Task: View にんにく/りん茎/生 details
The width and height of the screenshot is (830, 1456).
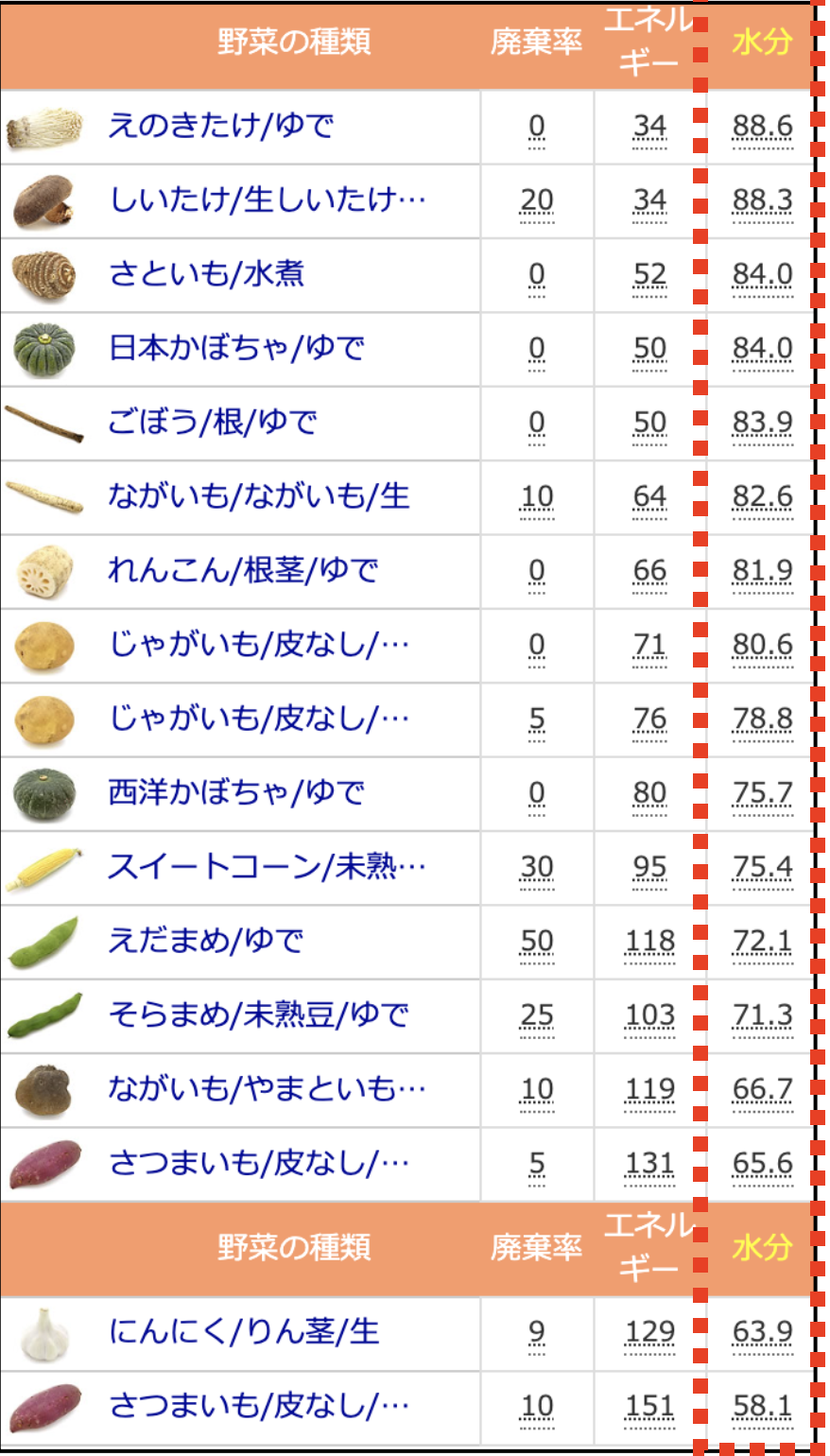Action: [244, 1332]
